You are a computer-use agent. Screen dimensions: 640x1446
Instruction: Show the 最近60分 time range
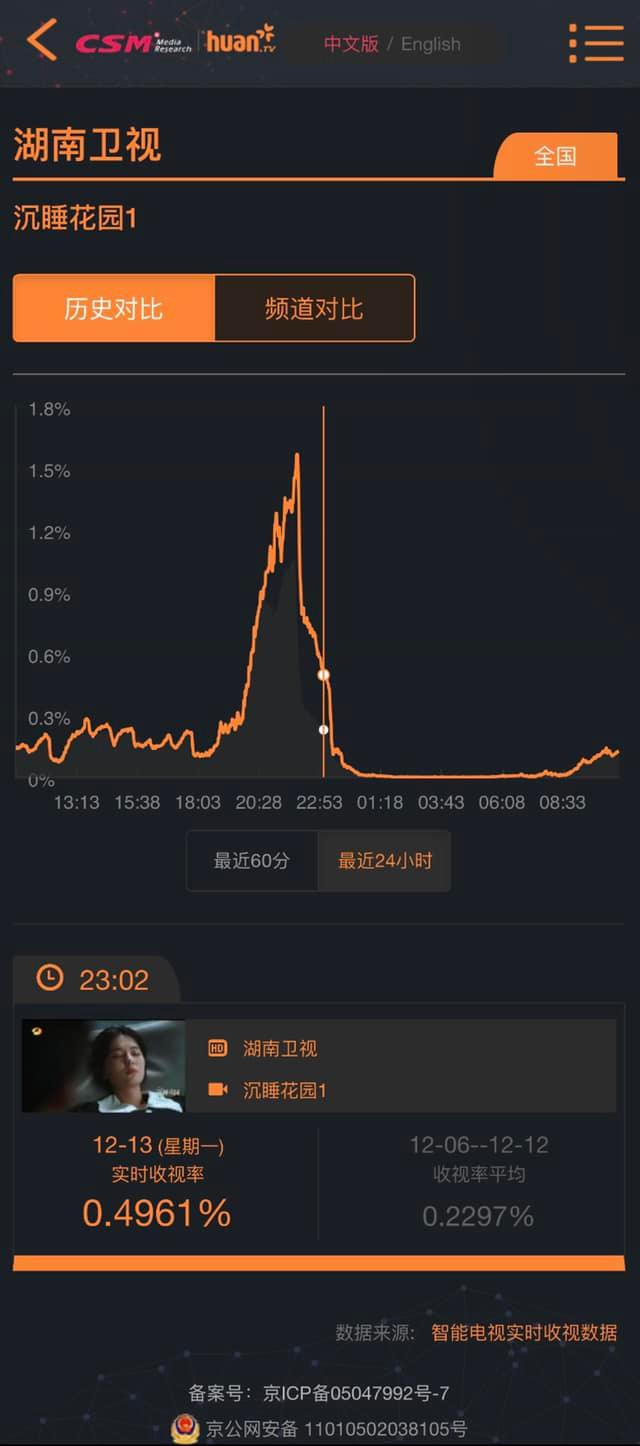252,860
